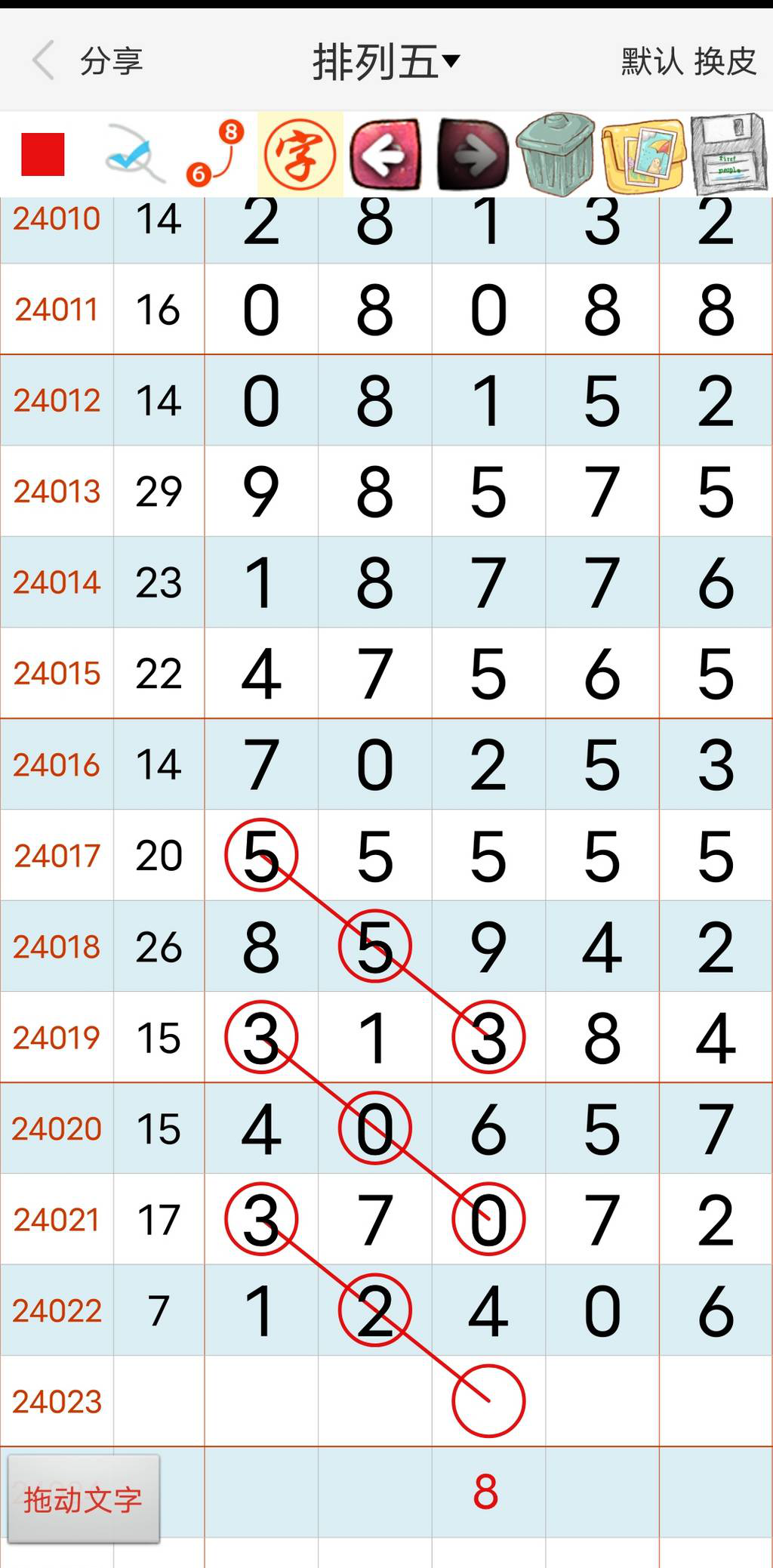Open the picture gallery icon
Viewport: 773px width, 1568px height.
[x=644, y=154]
